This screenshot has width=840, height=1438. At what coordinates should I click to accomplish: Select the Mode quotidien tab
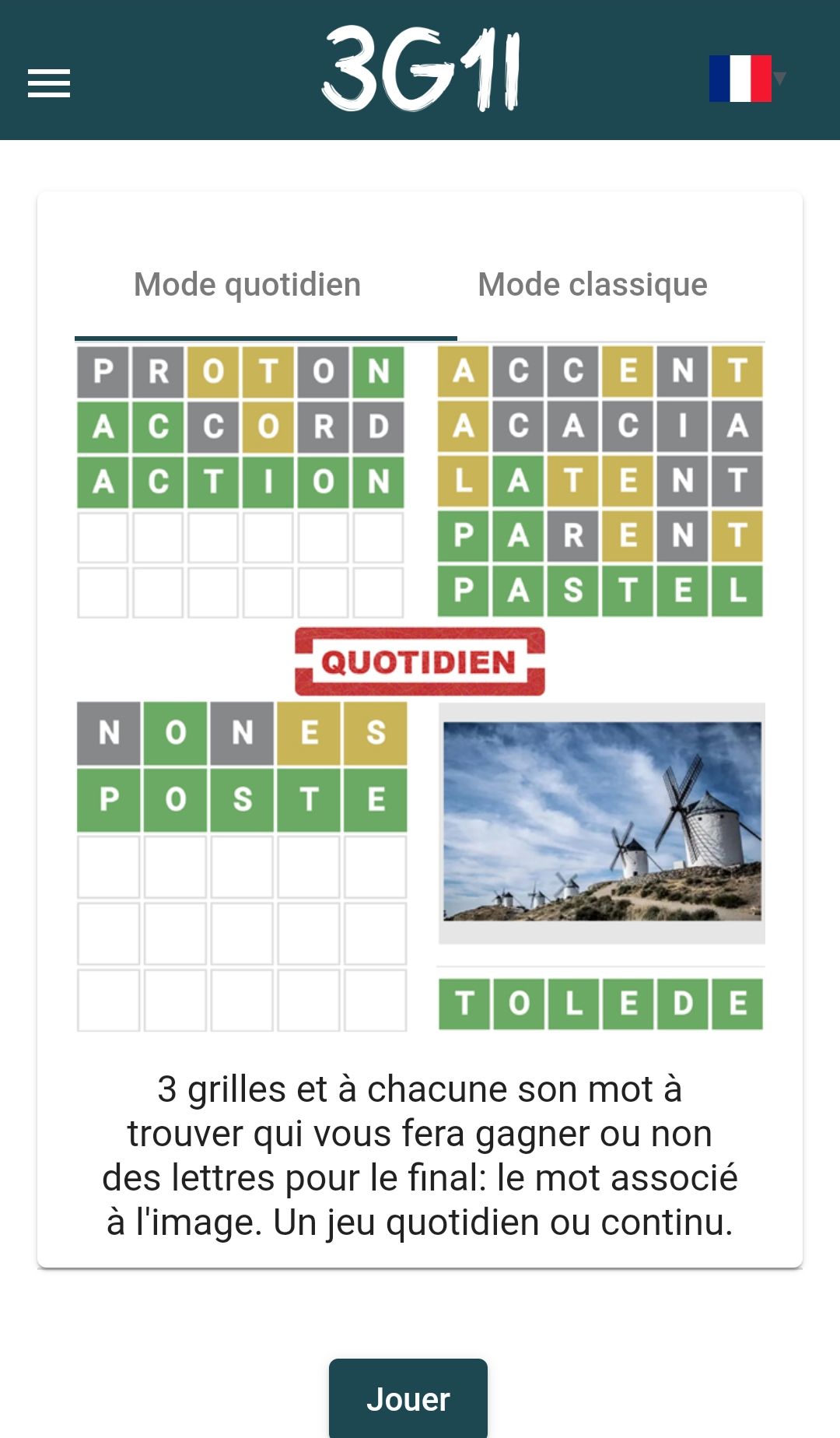(x=247, y=285)
